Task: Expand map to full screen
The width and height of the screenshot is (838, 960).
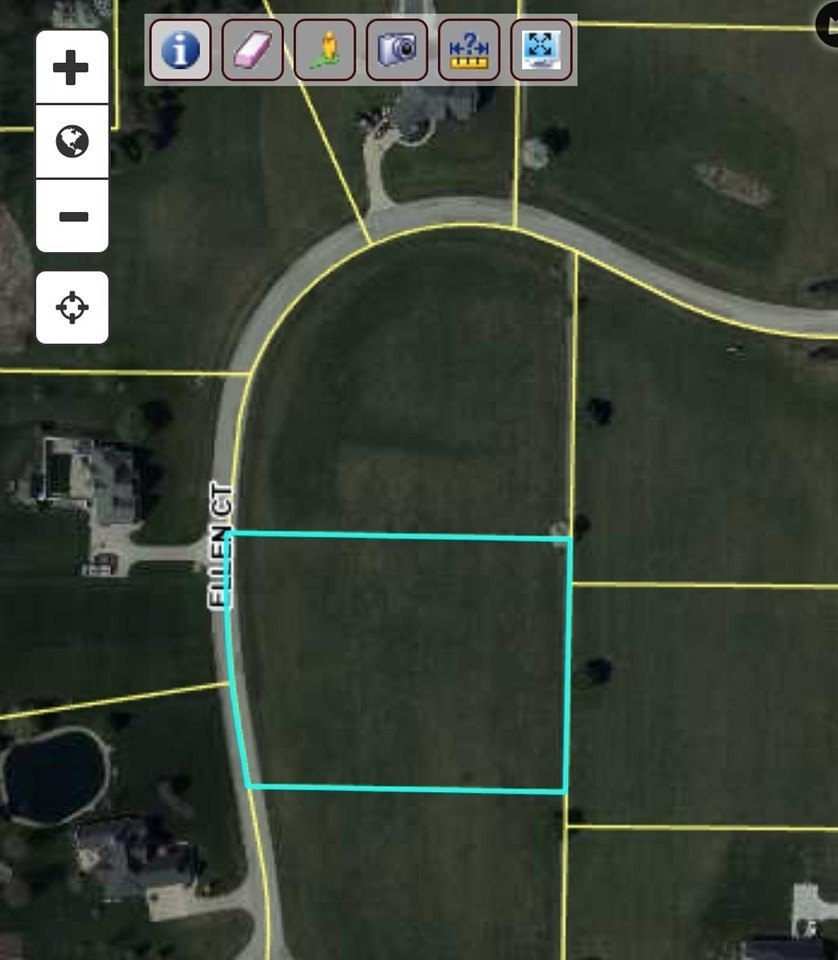Action: coord(542,48)
